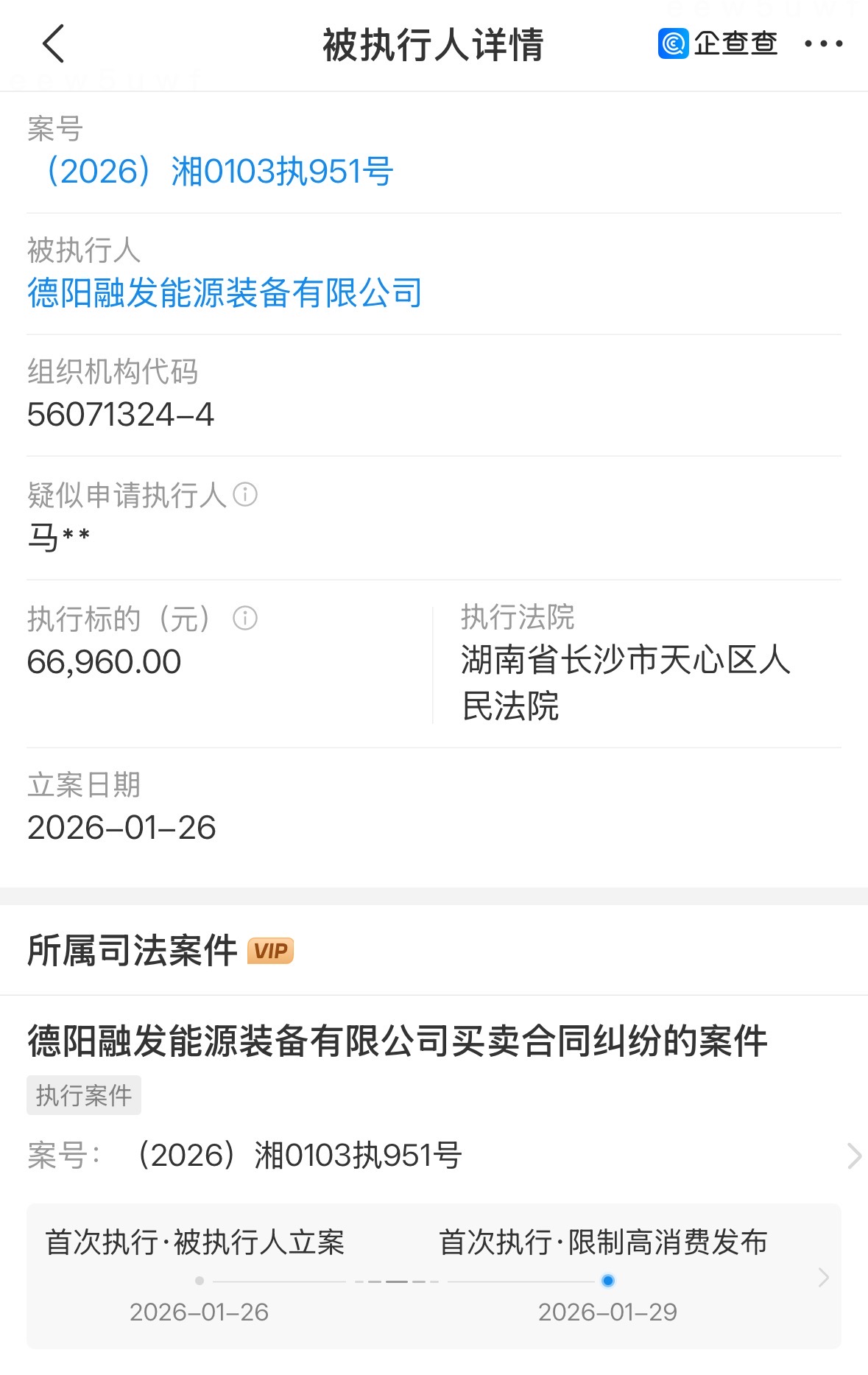Open the 买卖合同纠纷 judicial case card
868x1375 pixels.
tap(398, 1041)
